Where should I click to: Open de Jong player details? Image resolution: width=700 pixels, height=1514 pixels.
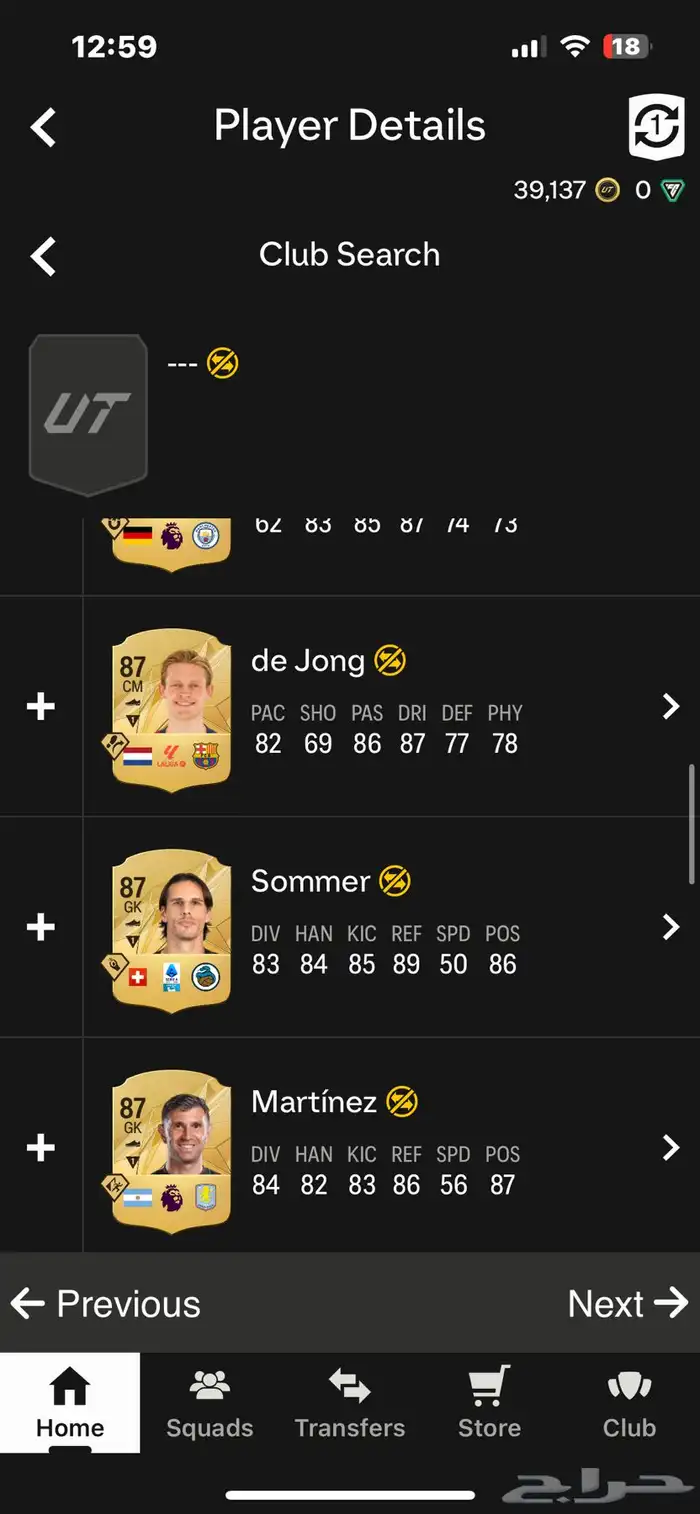pyautogui.click(x=671, y=707)
